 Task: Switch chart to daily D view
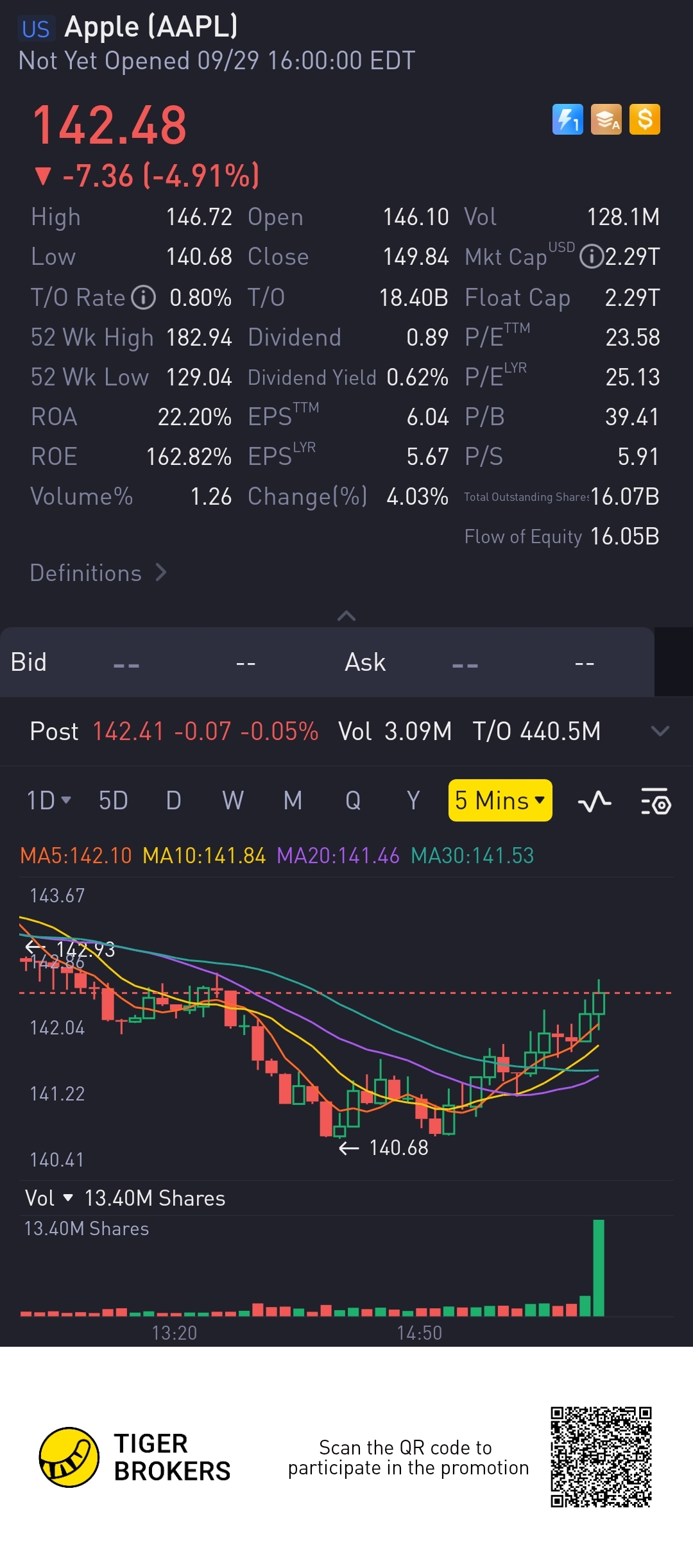tap(173, 800)
